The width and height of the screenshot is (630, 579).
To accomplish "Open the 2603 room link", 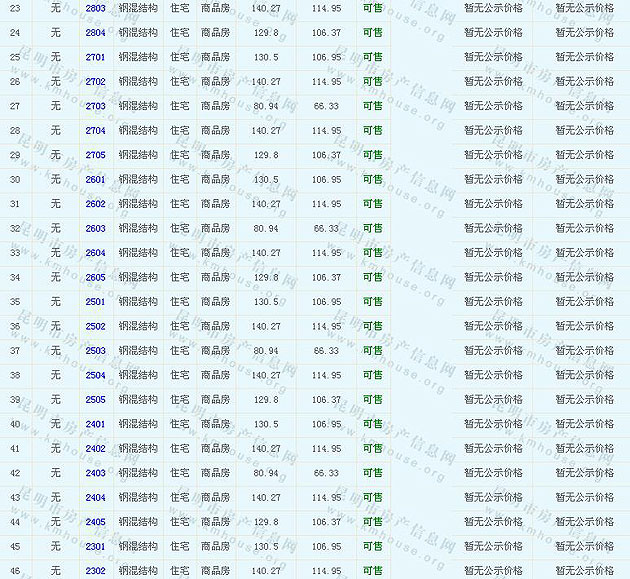I will click(x=95, y=228).
